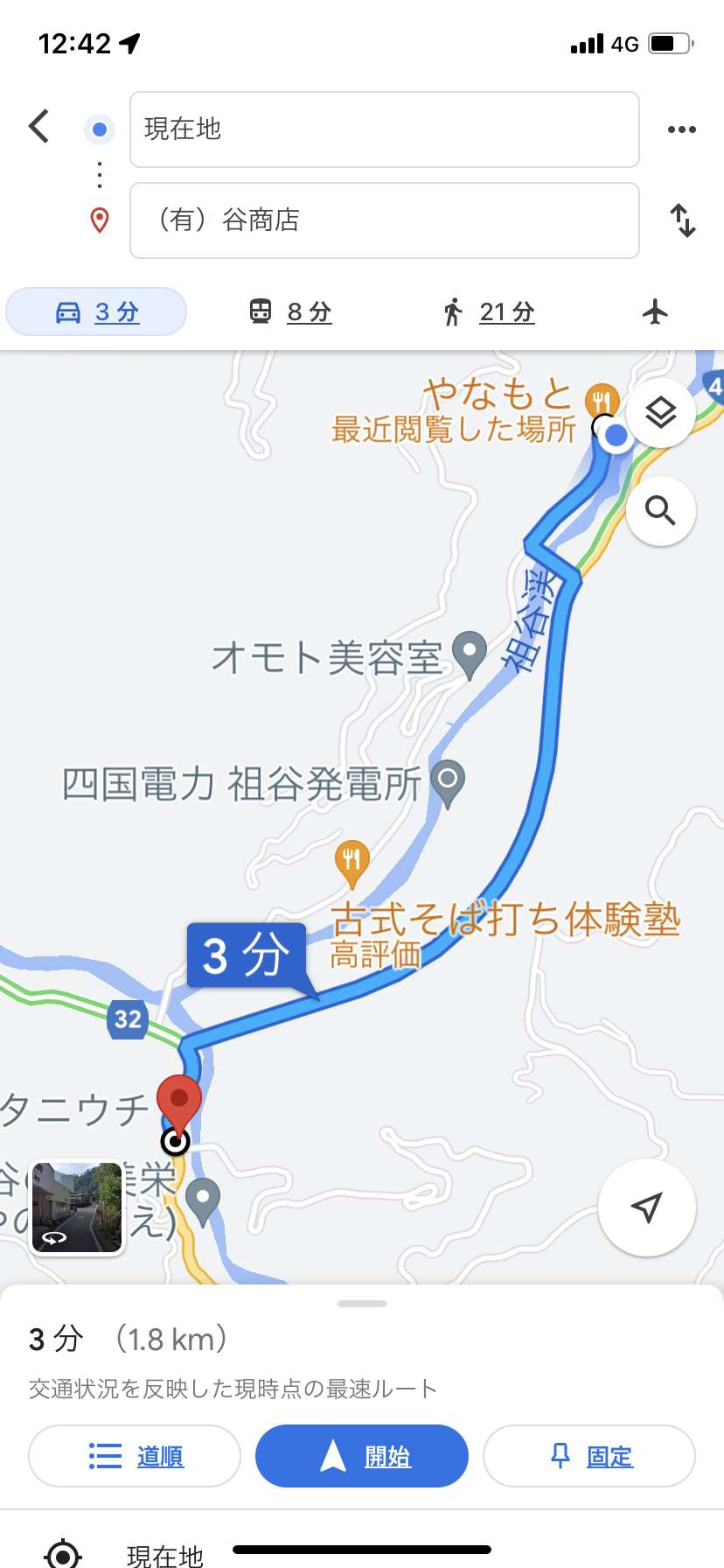Select the car 3分 travel mode
The image size is (724, 1568).
coord(96,311)
